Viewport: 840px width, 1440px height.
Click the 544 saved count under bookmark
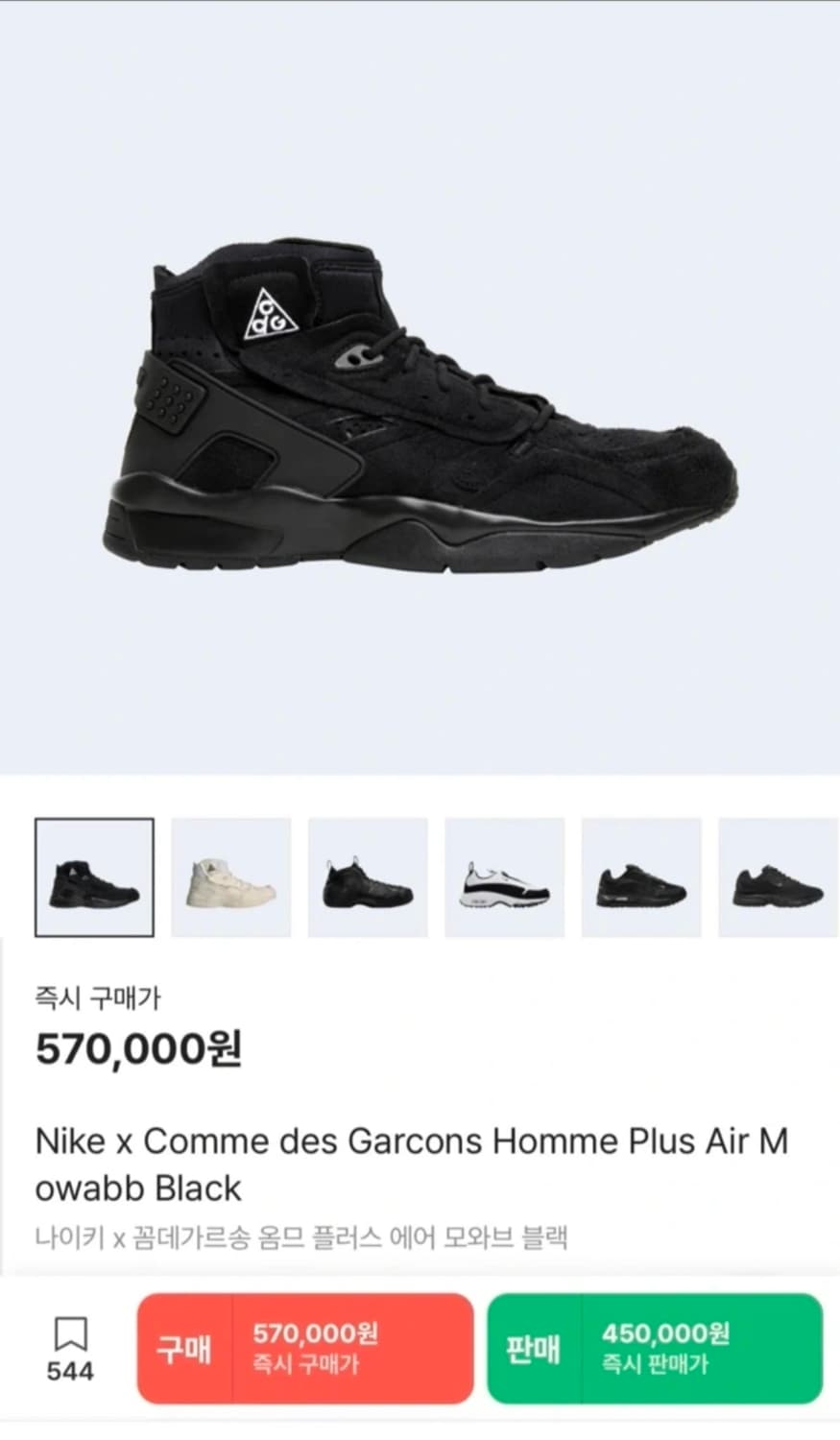pyautogui.click(x=69, y=1371)
